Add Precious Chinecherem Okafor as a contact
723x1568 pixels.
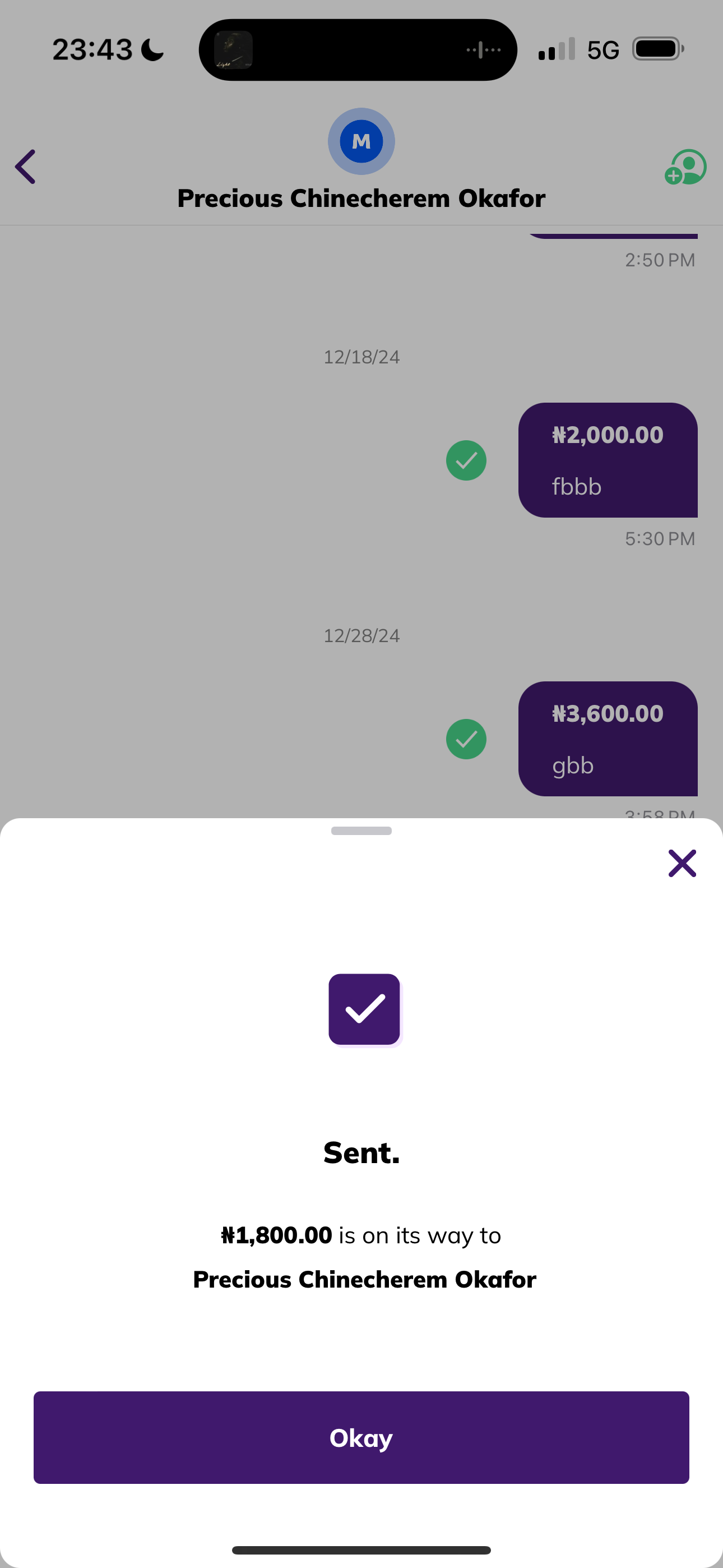coord(685,167)
